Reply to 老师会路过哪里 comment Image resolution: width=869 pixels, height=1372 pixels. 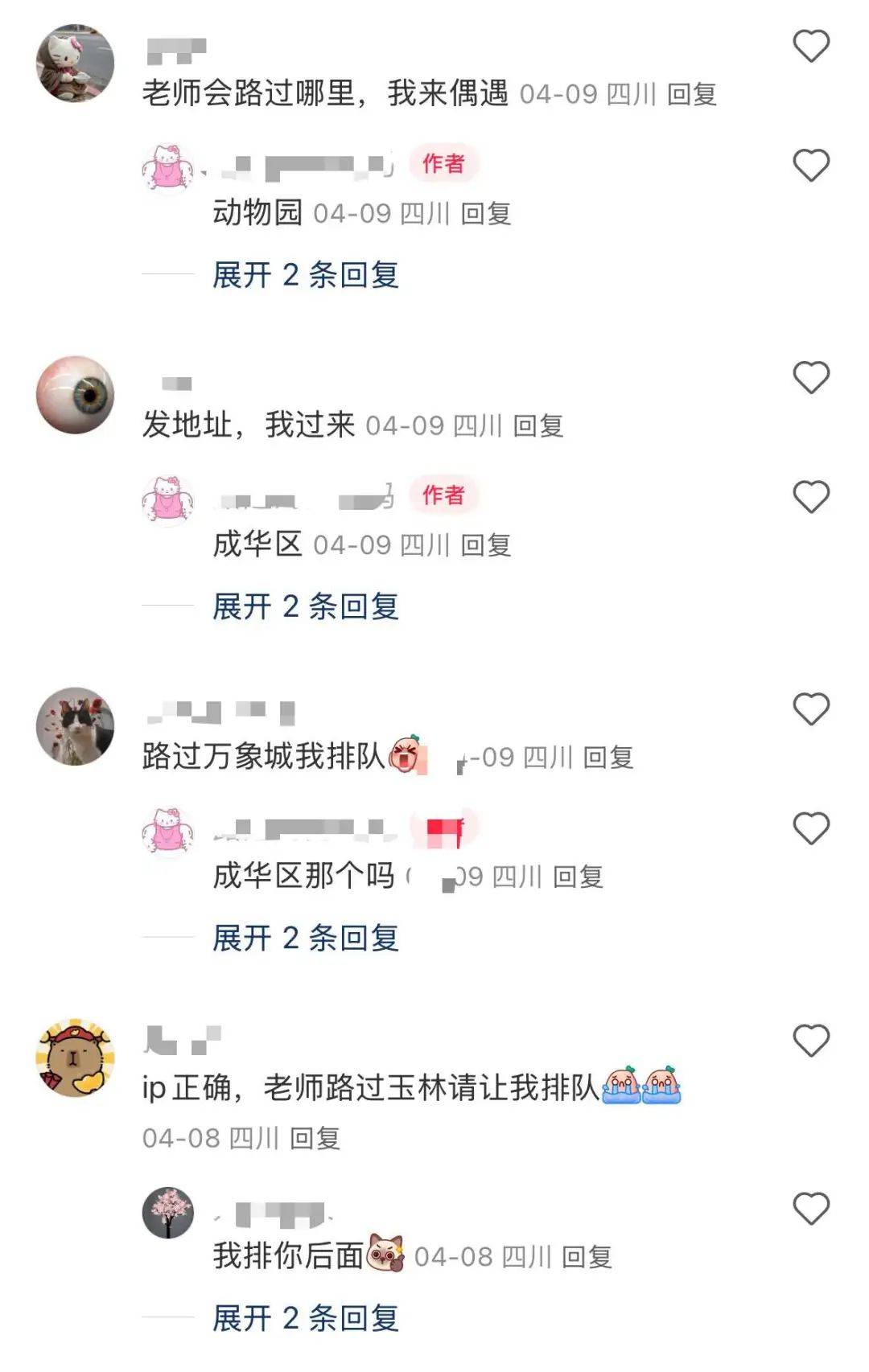[x=691, y=94]
